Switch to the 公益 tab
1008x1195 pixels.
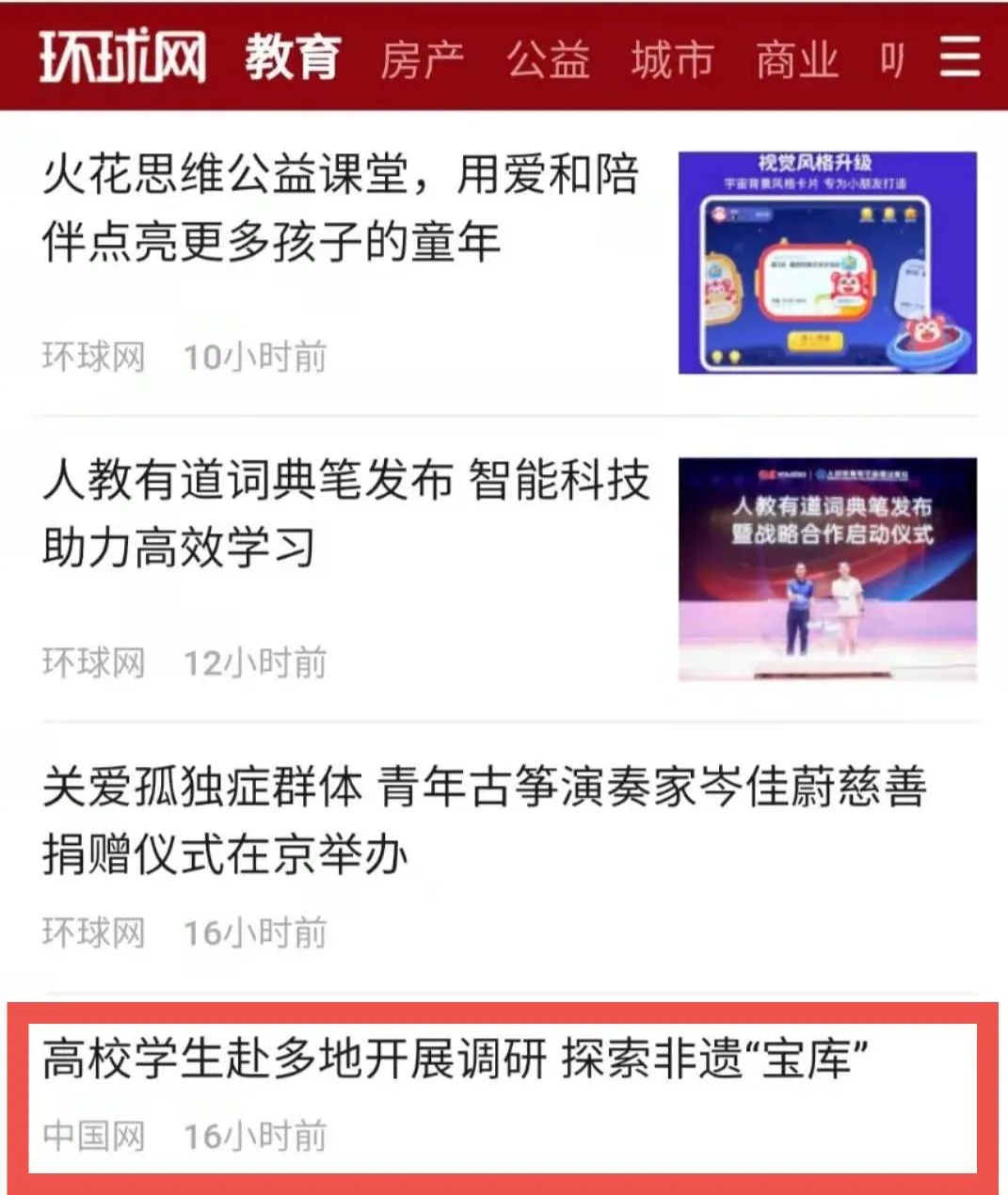[547, 60]
